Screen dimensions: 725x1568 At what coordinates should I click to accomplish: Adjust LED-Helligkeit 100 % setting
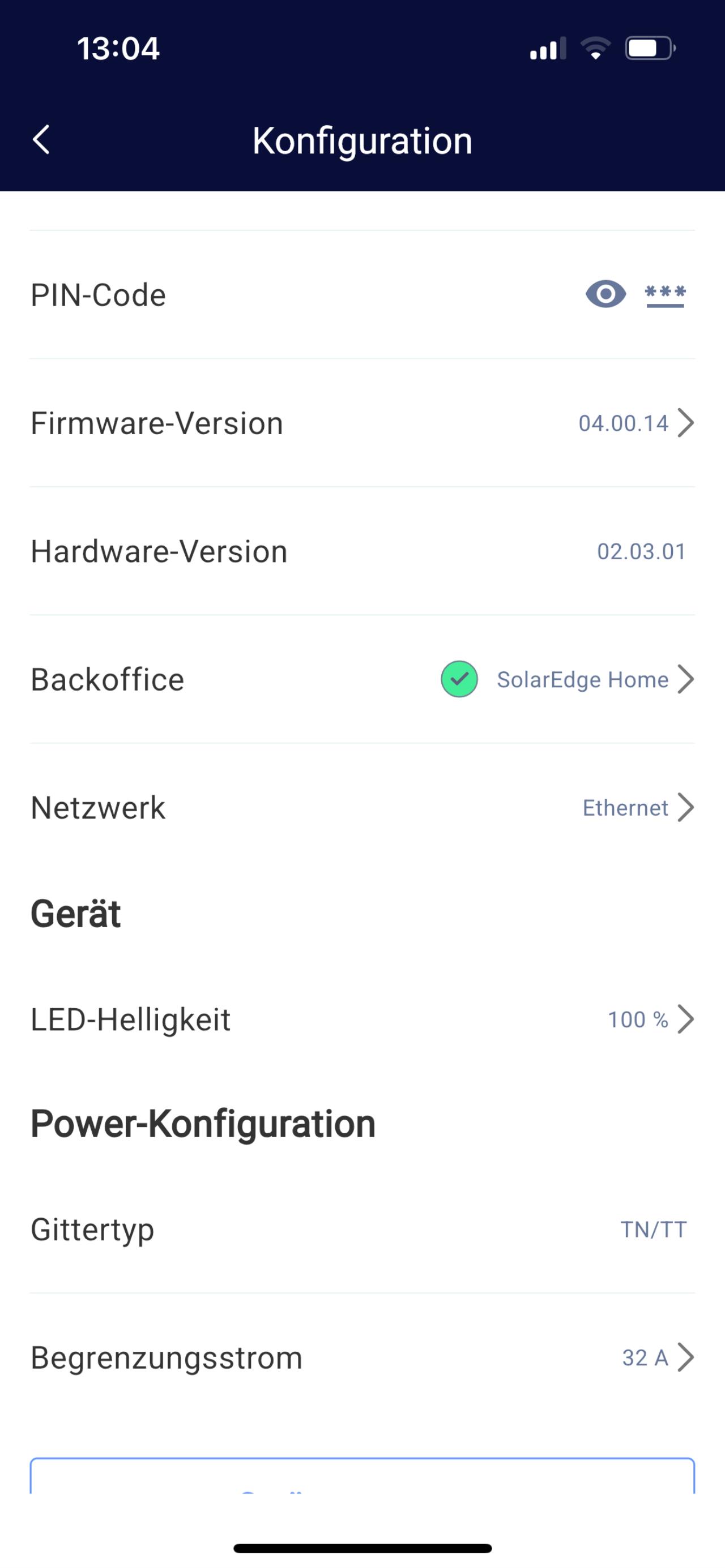click(650, 1019)
